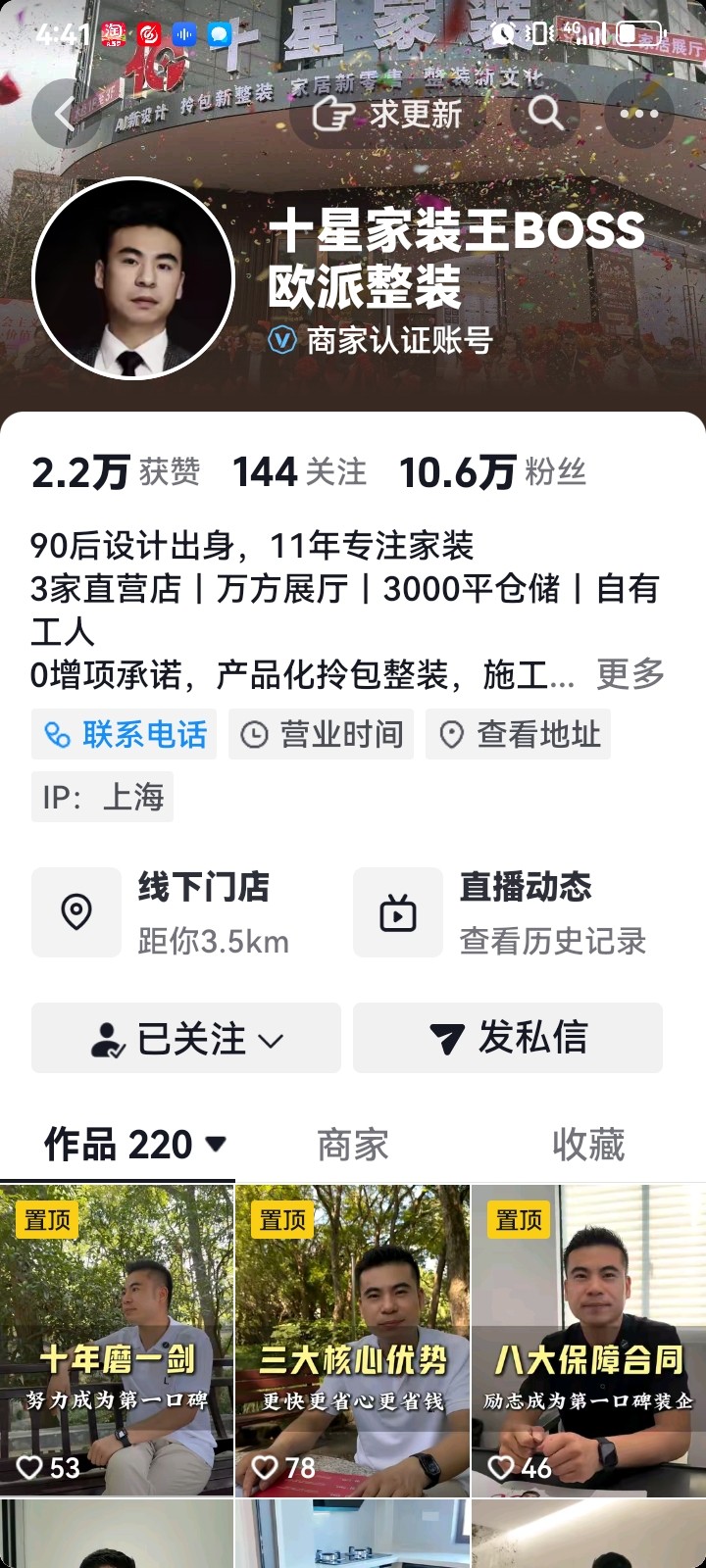View the profile avatar photo

[133, 278]
